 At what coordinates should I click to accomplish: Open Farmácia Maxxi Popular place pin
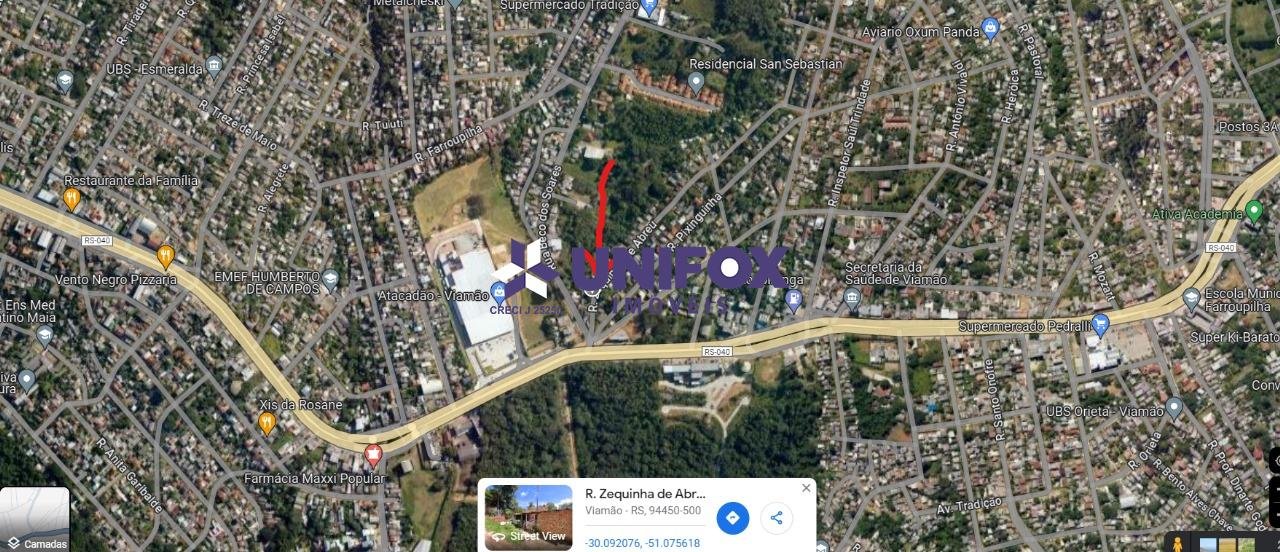coord(374,456)
